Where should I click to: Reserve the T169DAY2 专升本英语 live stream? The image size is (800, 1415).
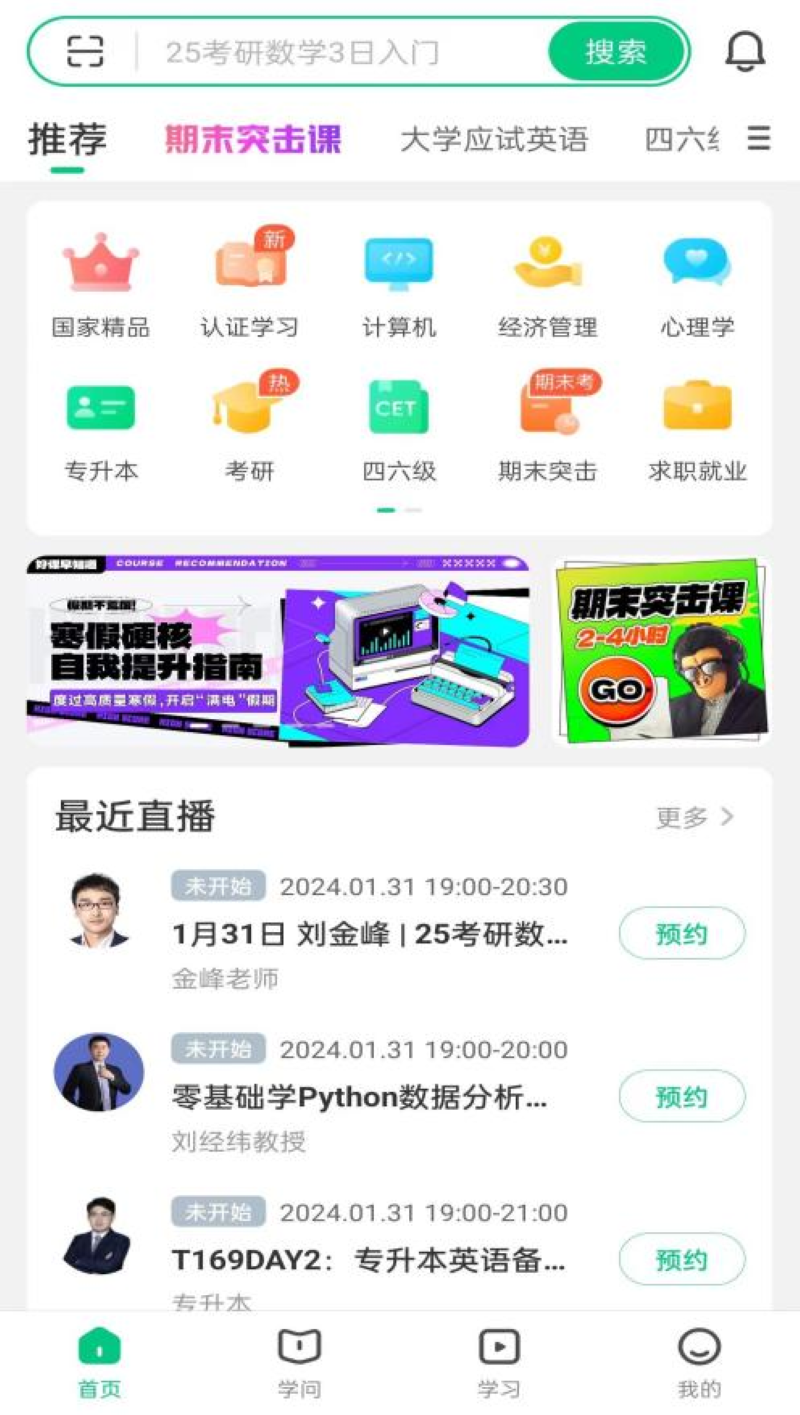click(682, 1260)
